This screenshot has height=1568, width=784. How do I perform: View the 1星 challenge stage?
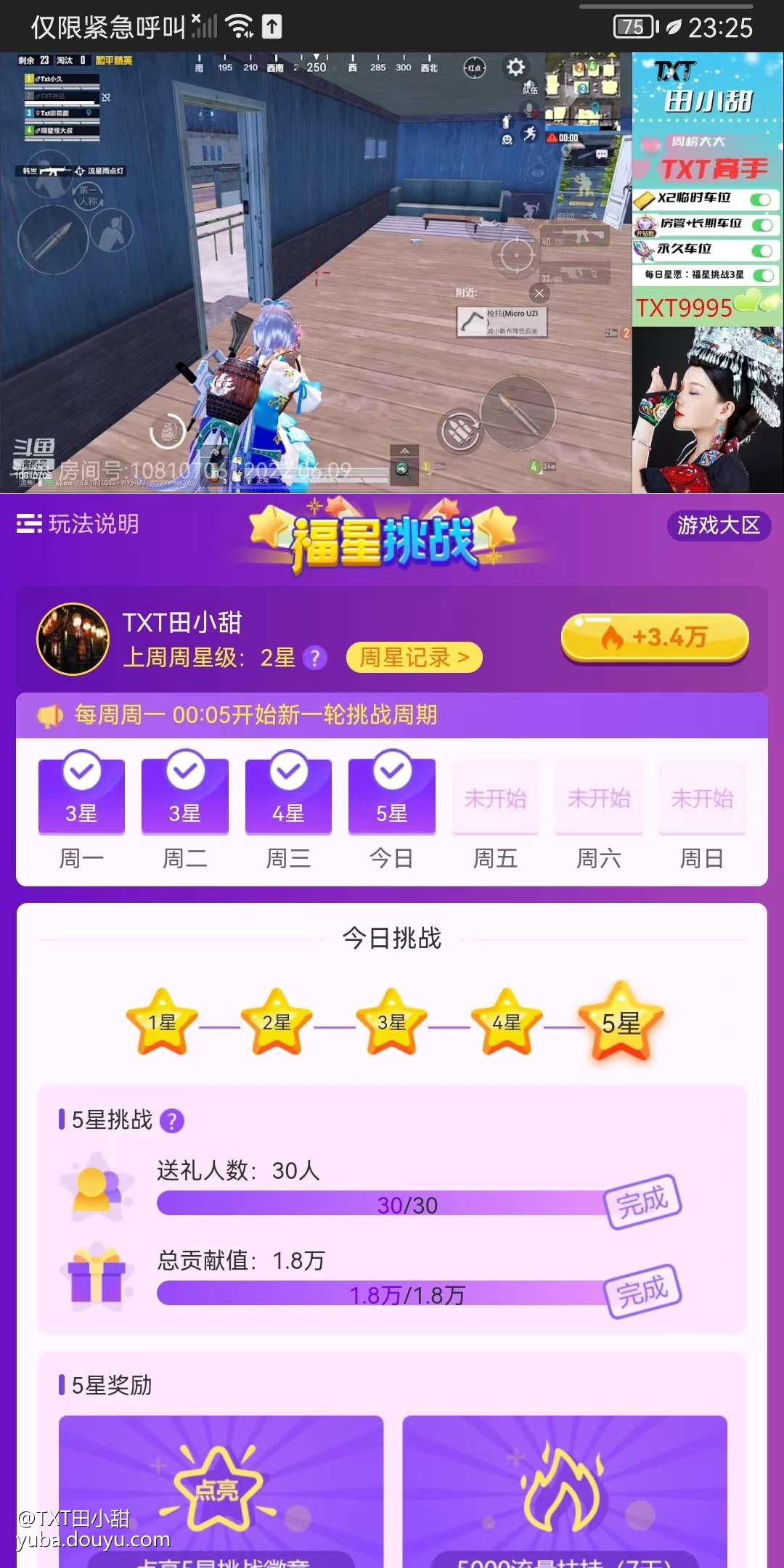pyautogui.click(x=162, y=1023)
